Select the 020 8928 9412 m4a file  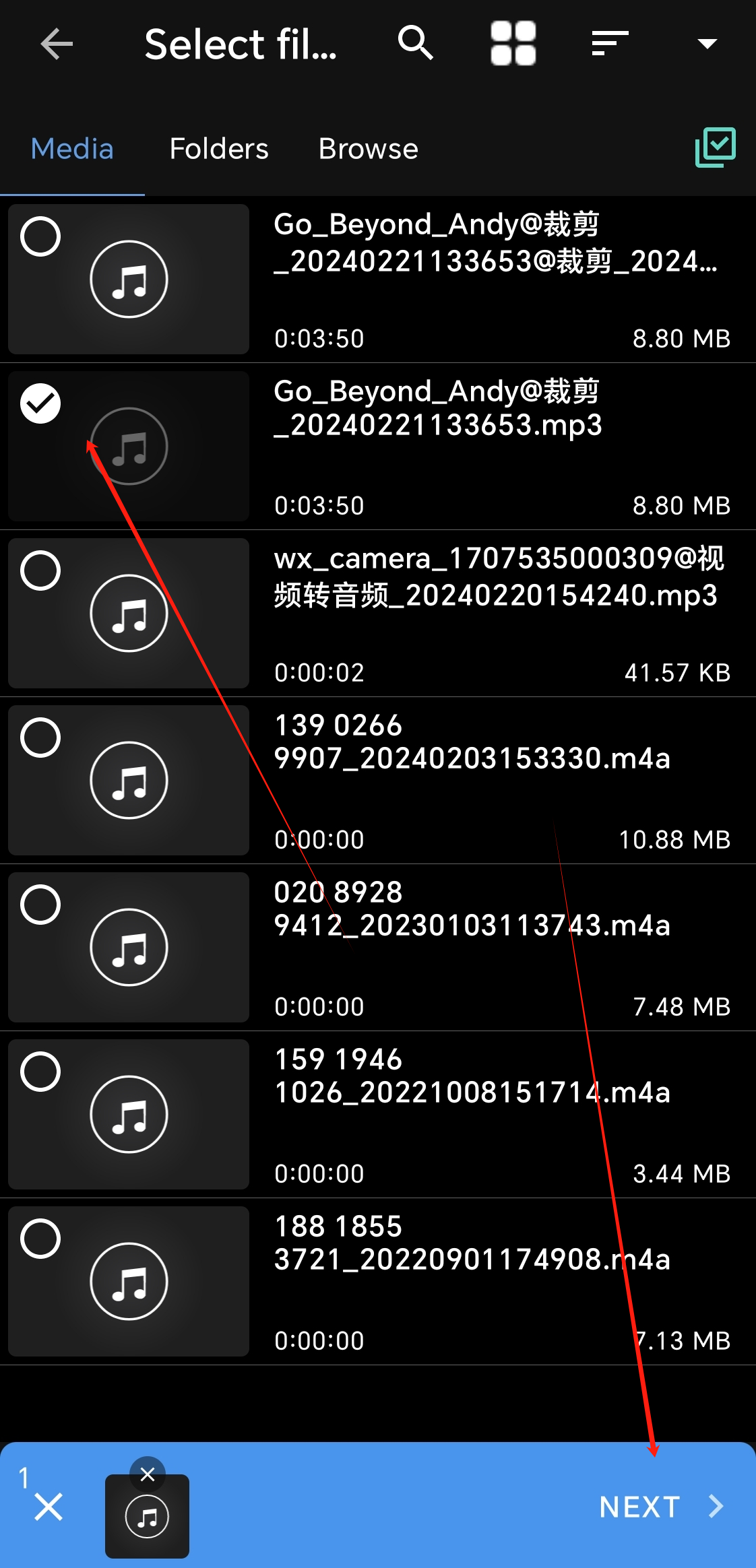pyautogui.click(x=40, y=905)
